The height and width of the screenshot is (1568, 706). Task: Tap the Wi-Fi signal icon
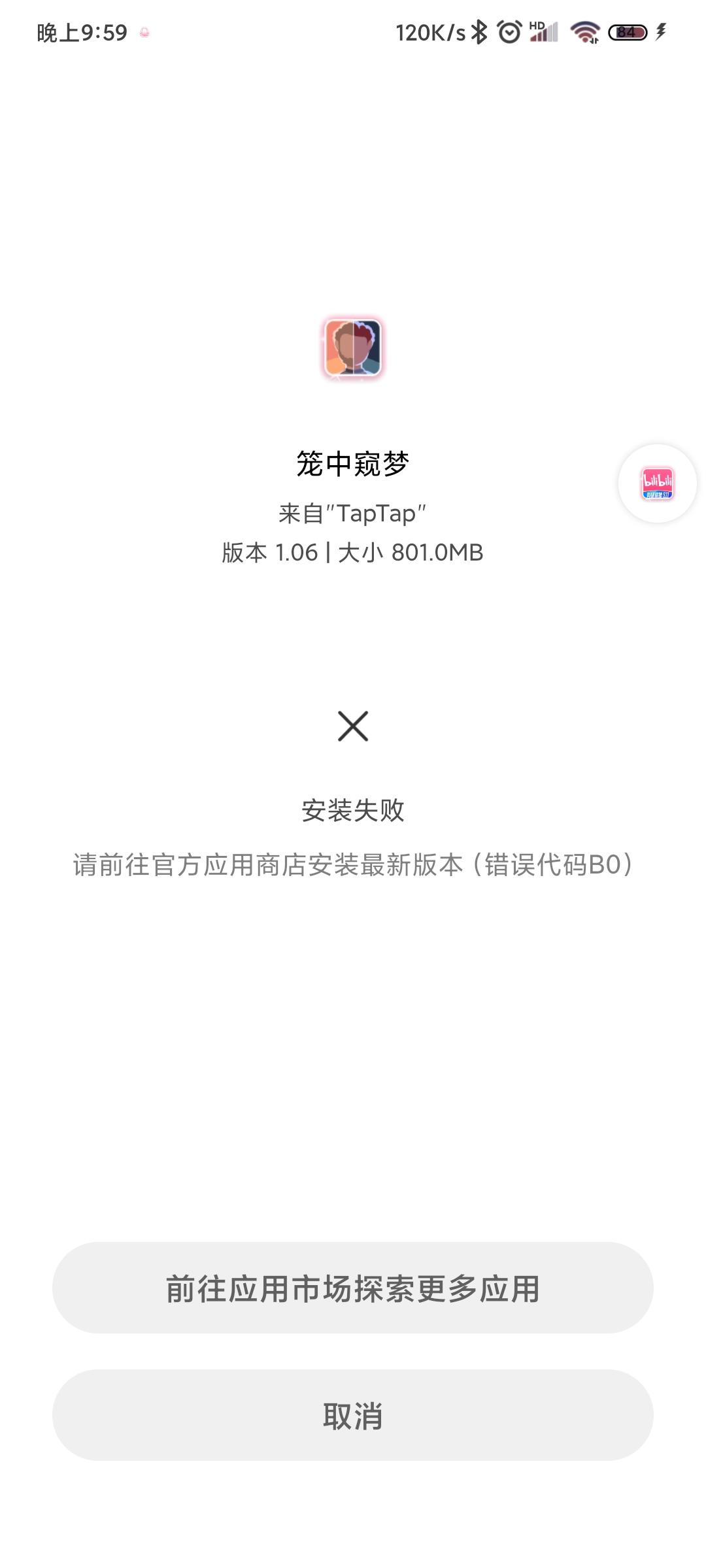point(585,31)
